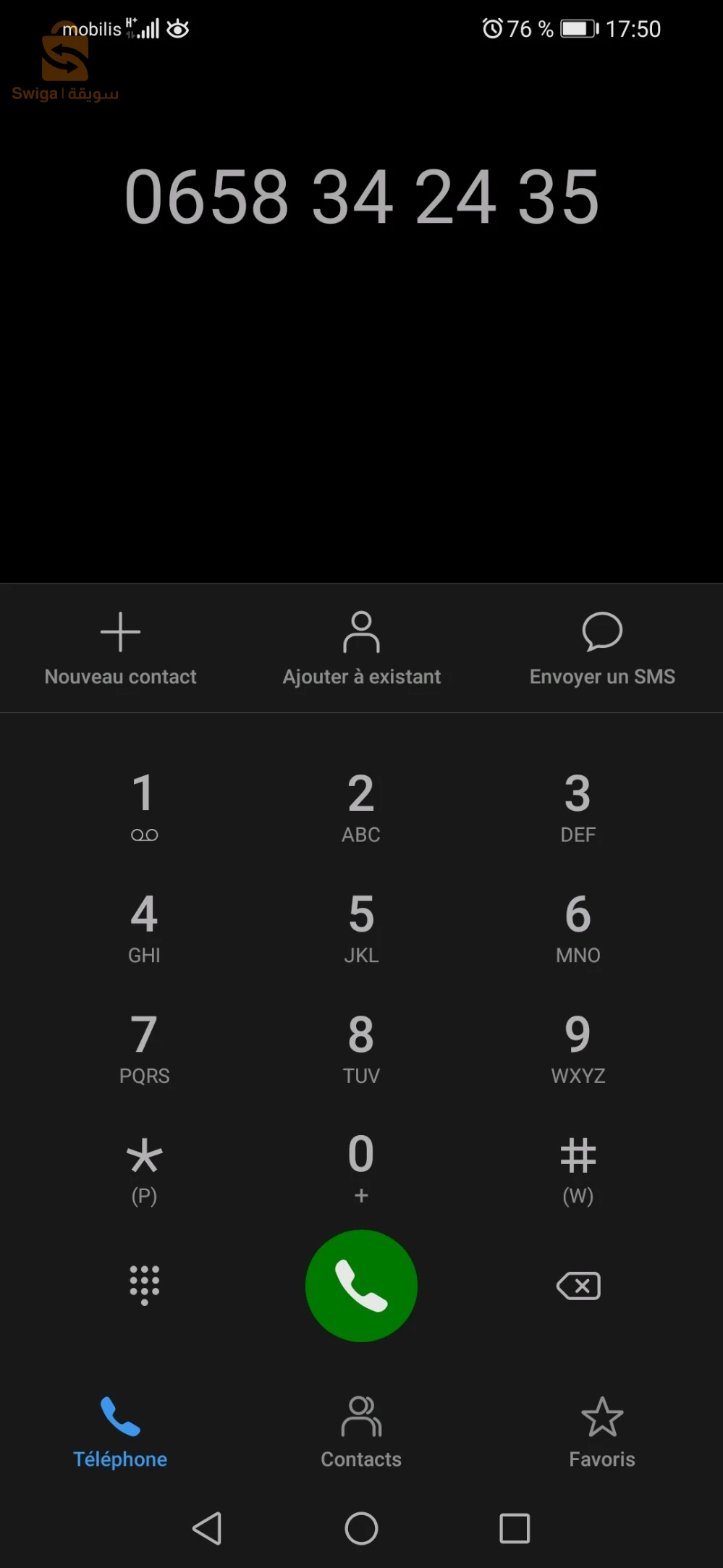Delete the last digit with backspace
This screenshot has width=723, height=1568.
(578, 1286)
